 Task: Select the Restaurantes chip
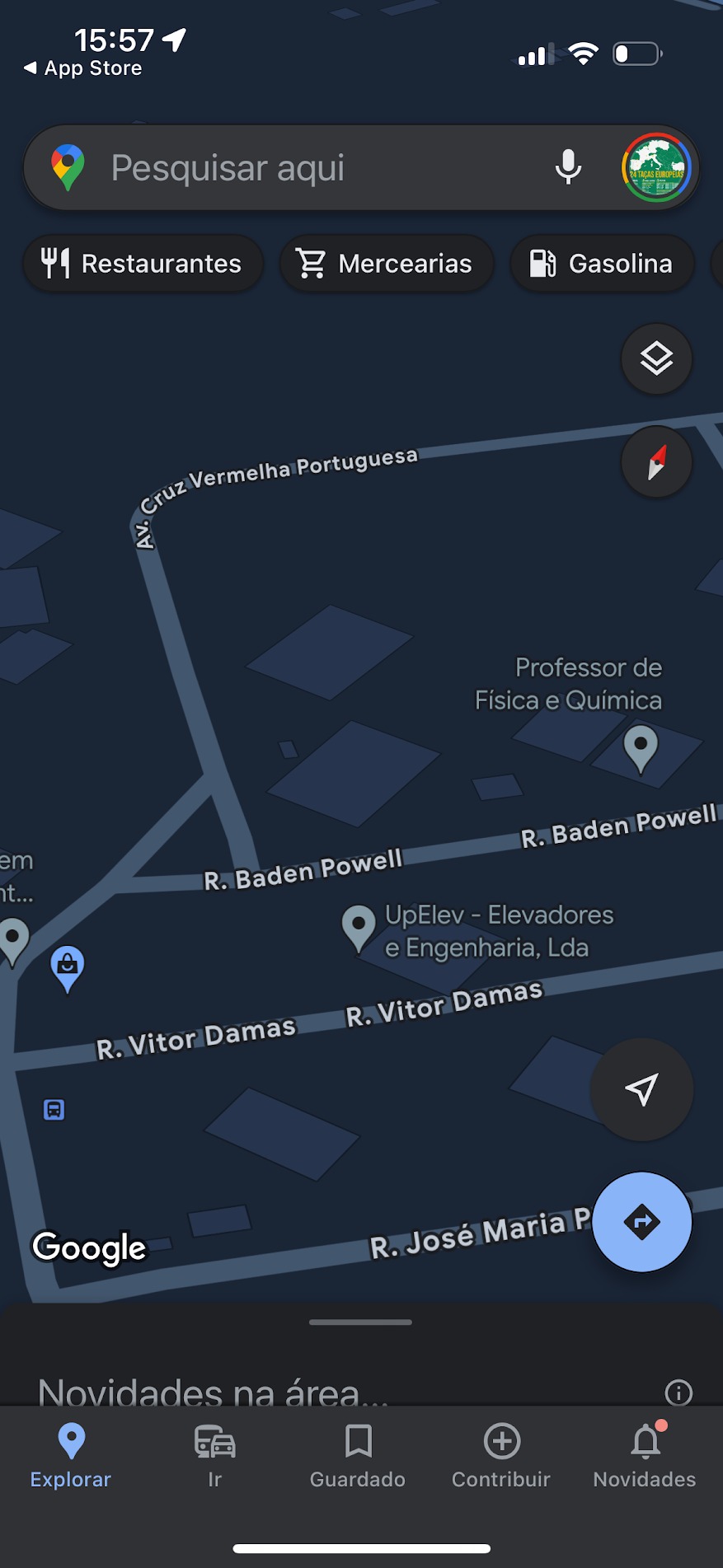(x=143, y=264)
